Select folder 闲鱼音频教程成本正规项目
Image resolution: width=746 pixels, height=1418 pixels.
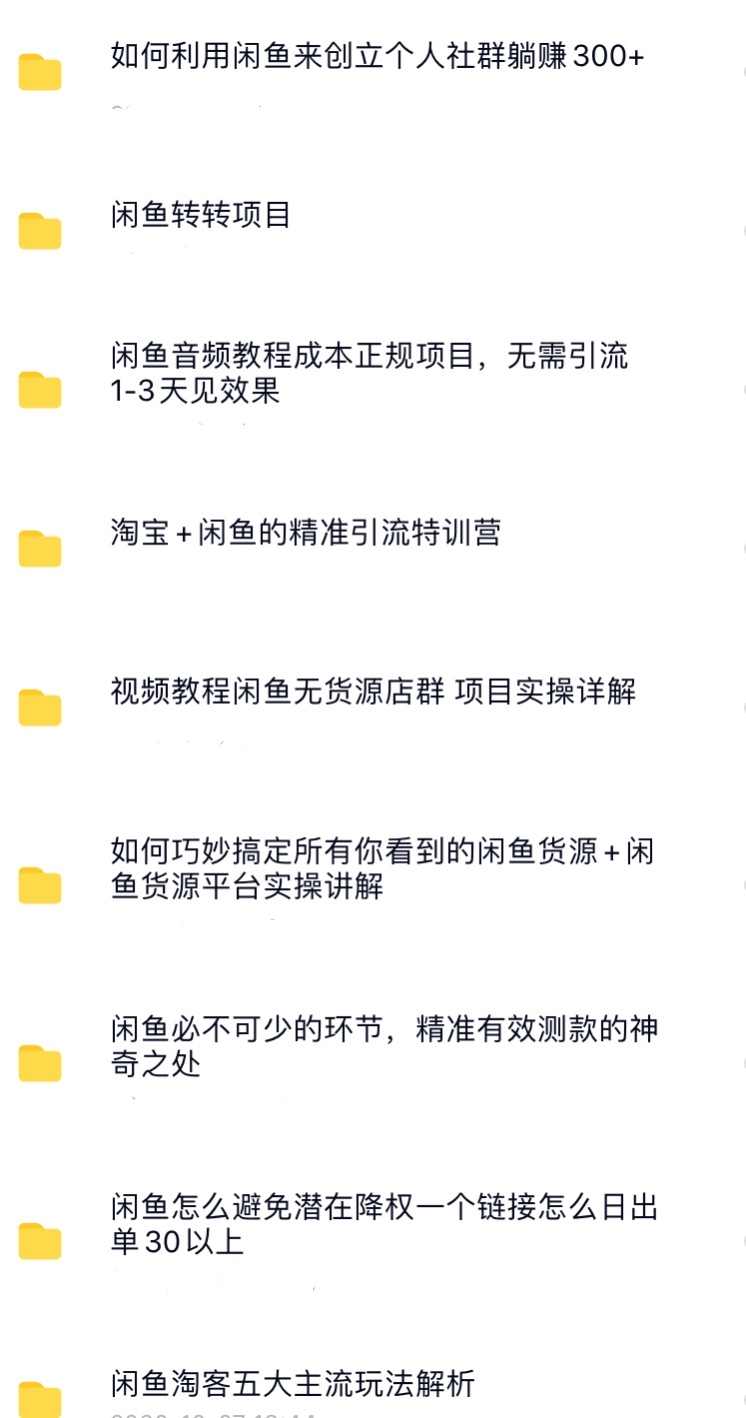[369, 373]
